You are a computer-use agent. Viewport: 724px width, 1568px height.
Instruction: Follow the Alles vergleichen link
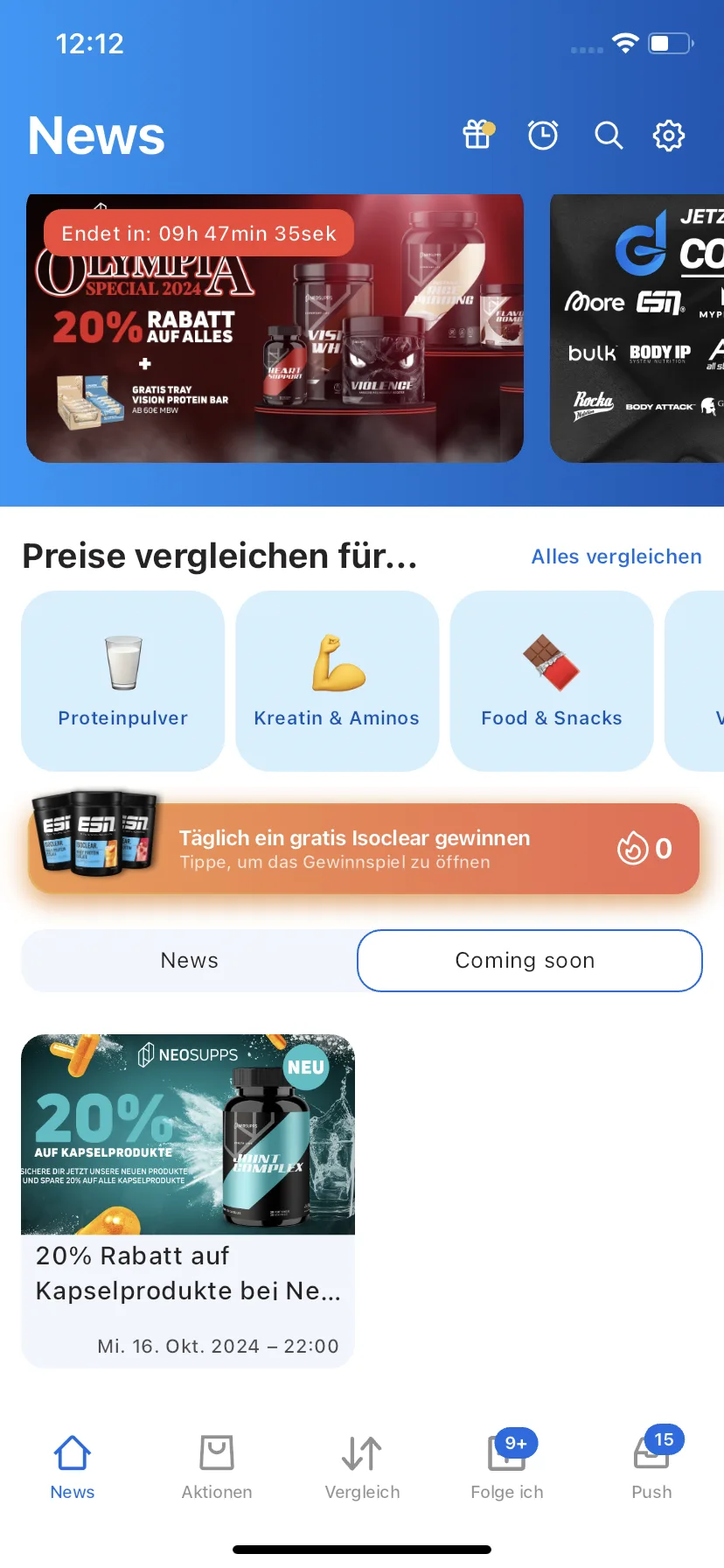(x=616, y=556)
